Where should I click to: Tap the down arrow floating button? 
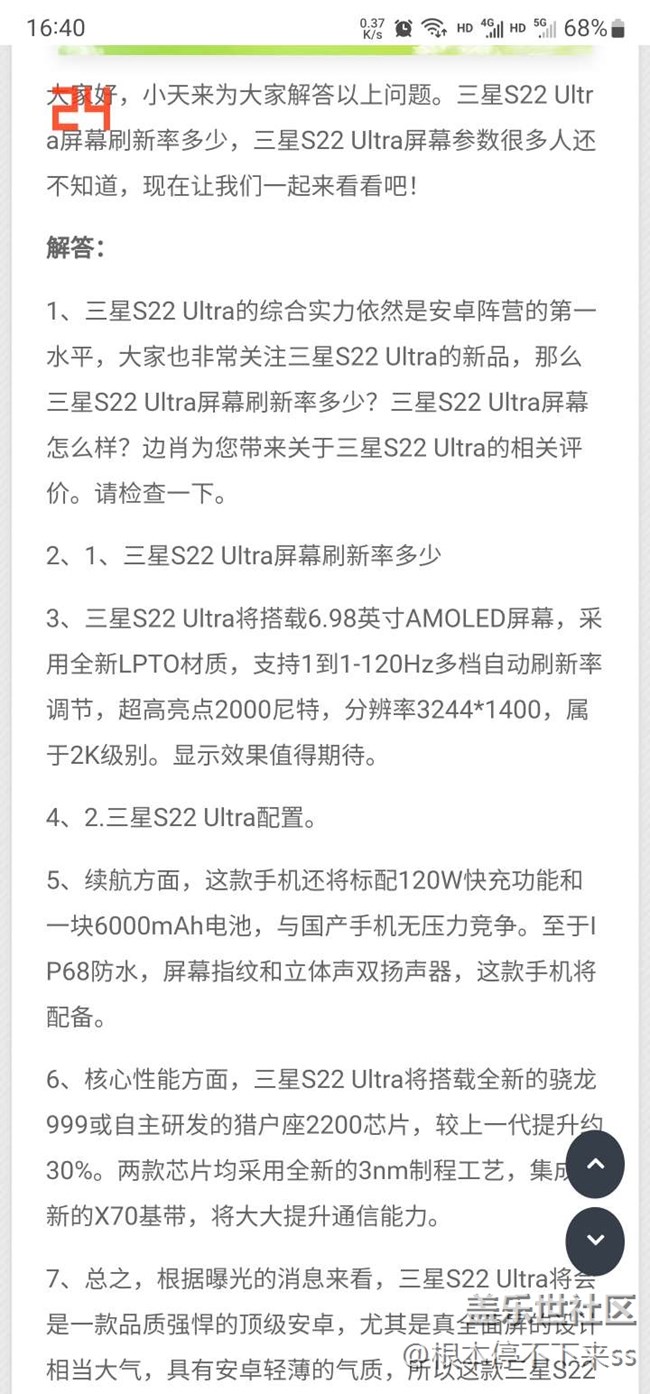[x=595, y=1240]
